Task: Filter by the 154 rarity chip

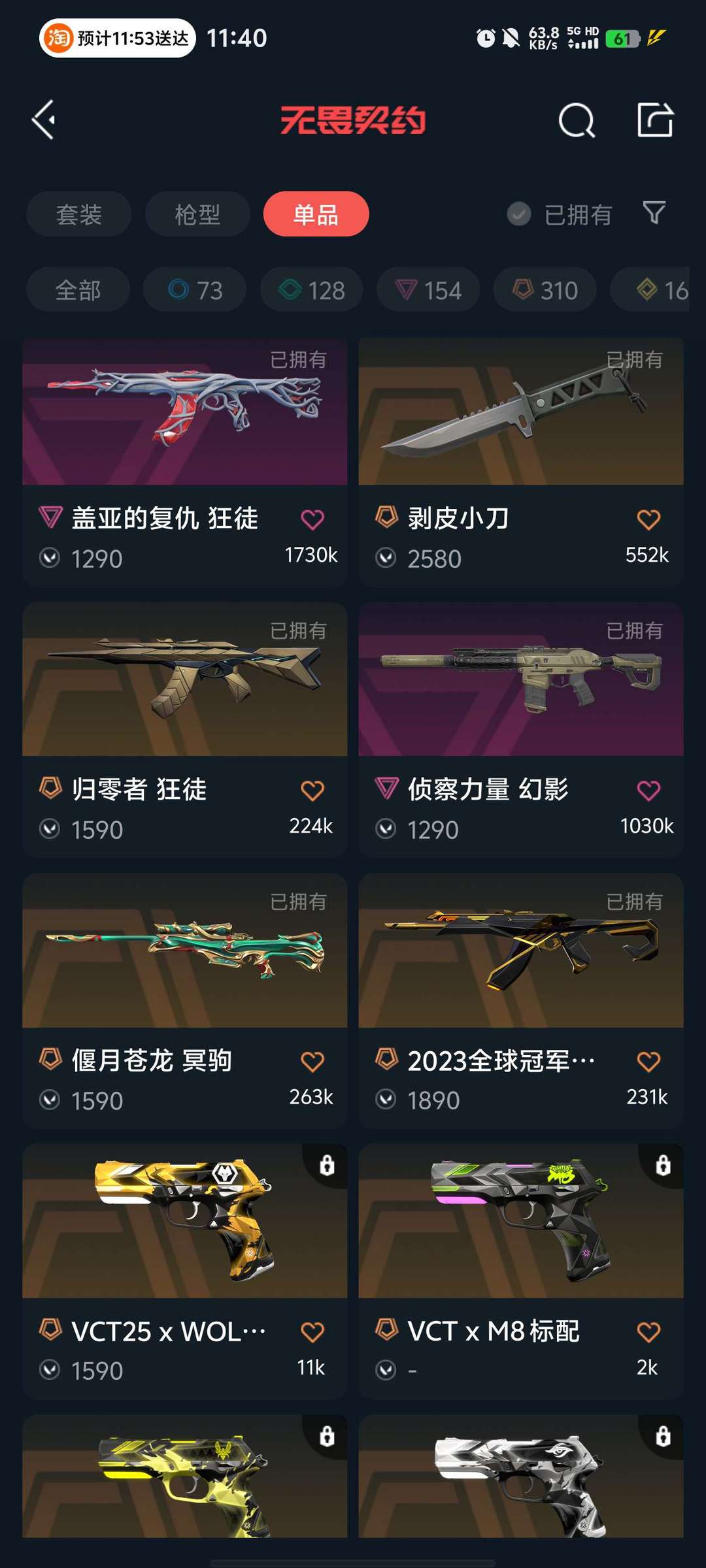Action: (428, 290)
